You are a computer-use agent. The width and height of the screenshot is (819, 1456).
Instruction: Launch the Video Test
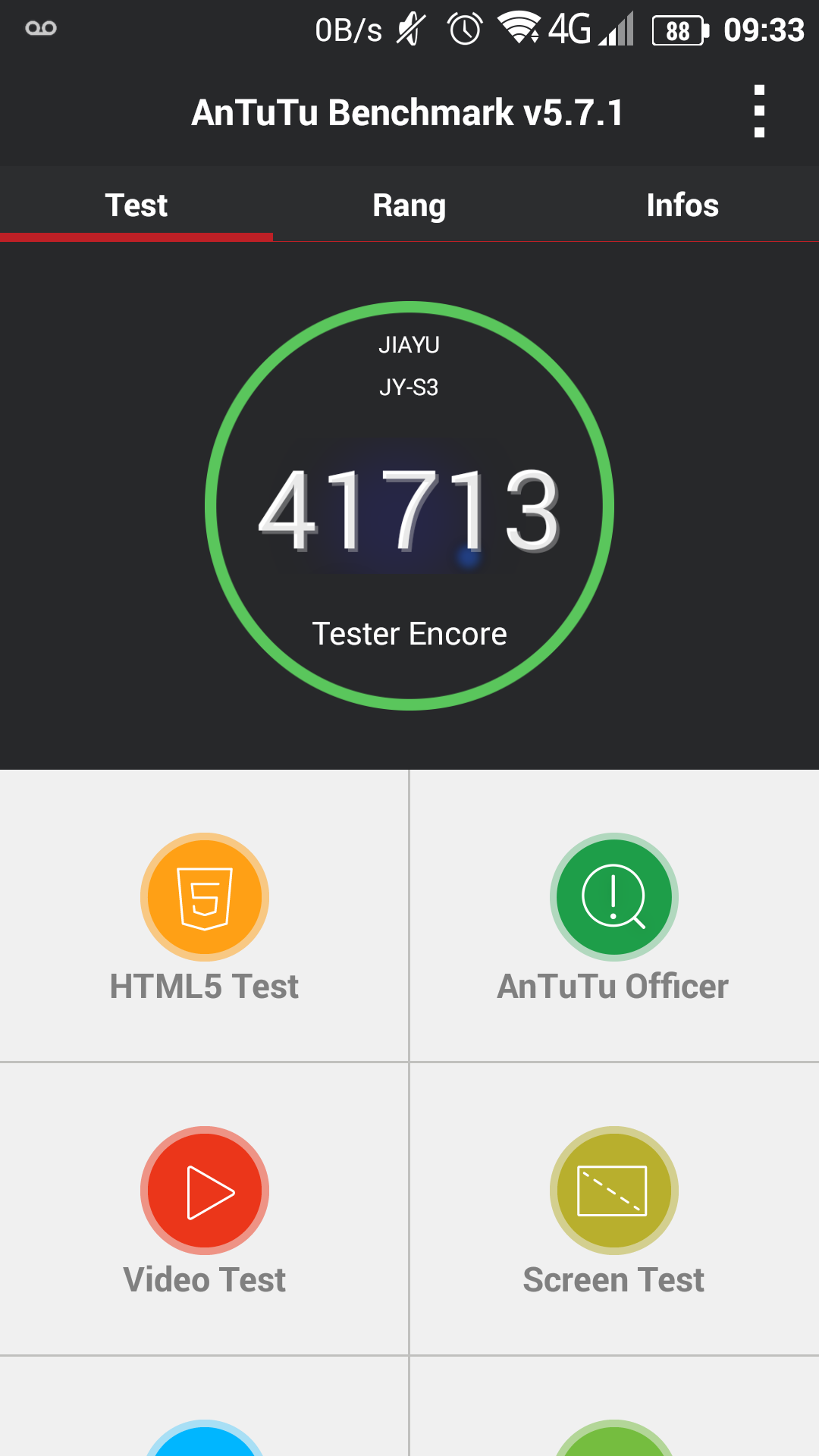tap(204, 1209)
